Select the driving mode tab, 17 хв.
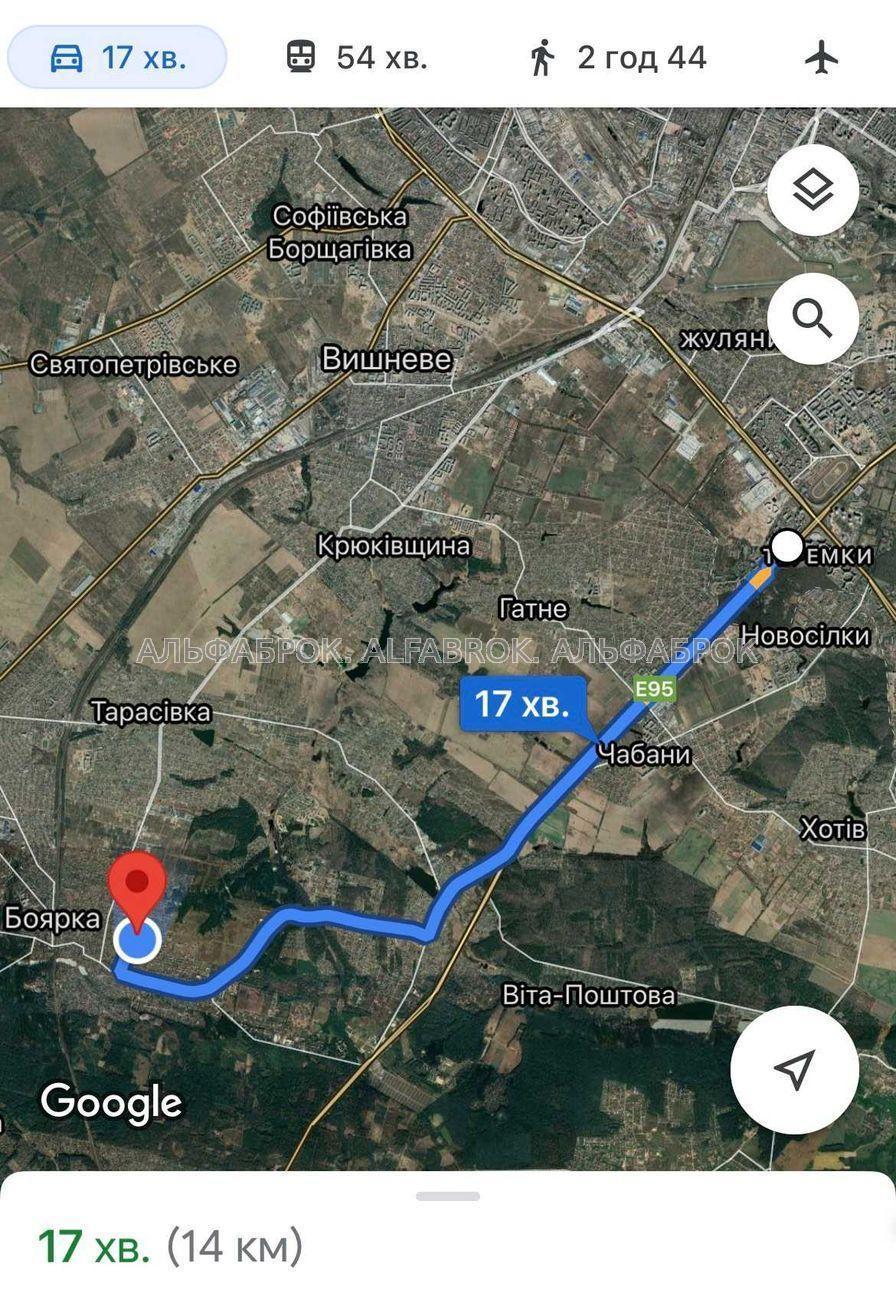Screen dimensions: 896x1300 point(117,57)
